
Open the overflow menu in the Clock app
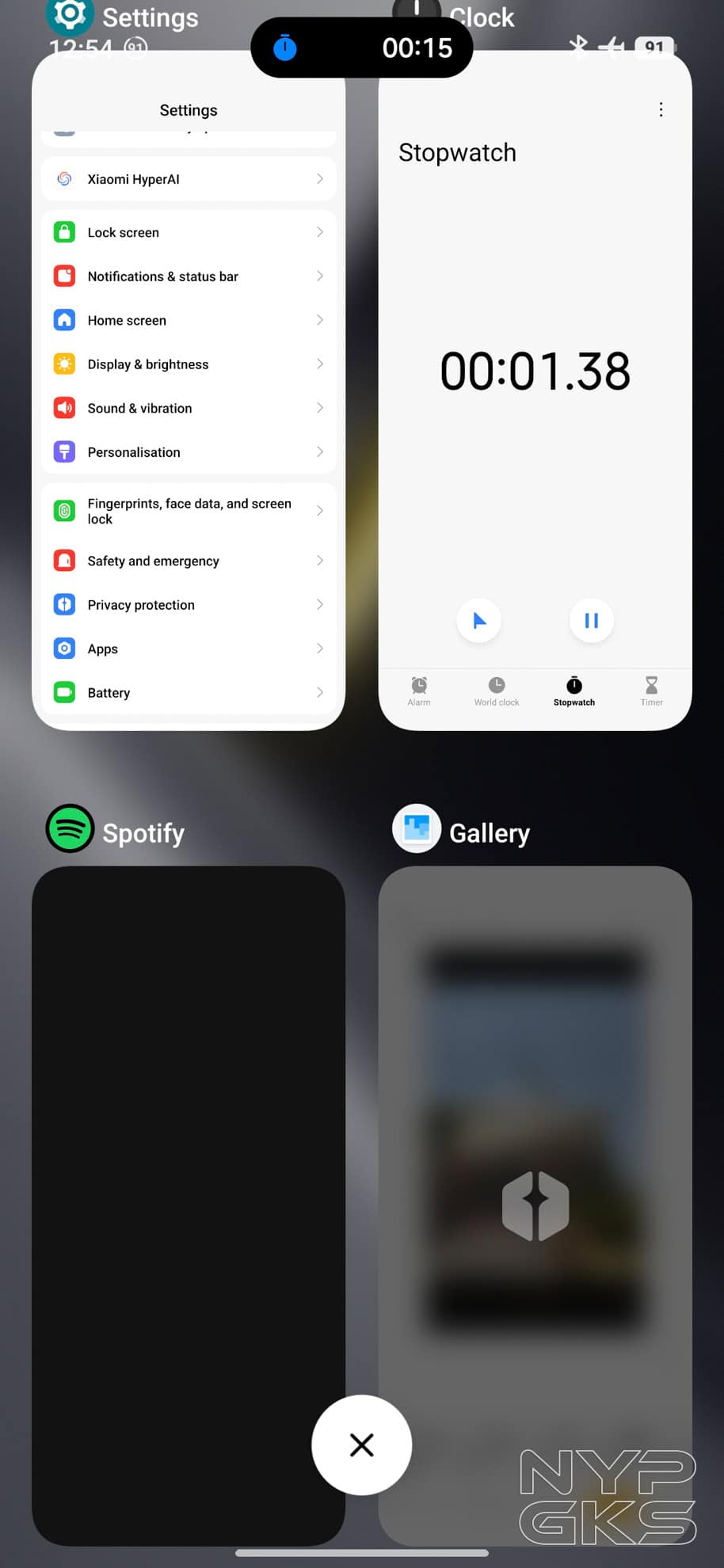pos(661,109)
